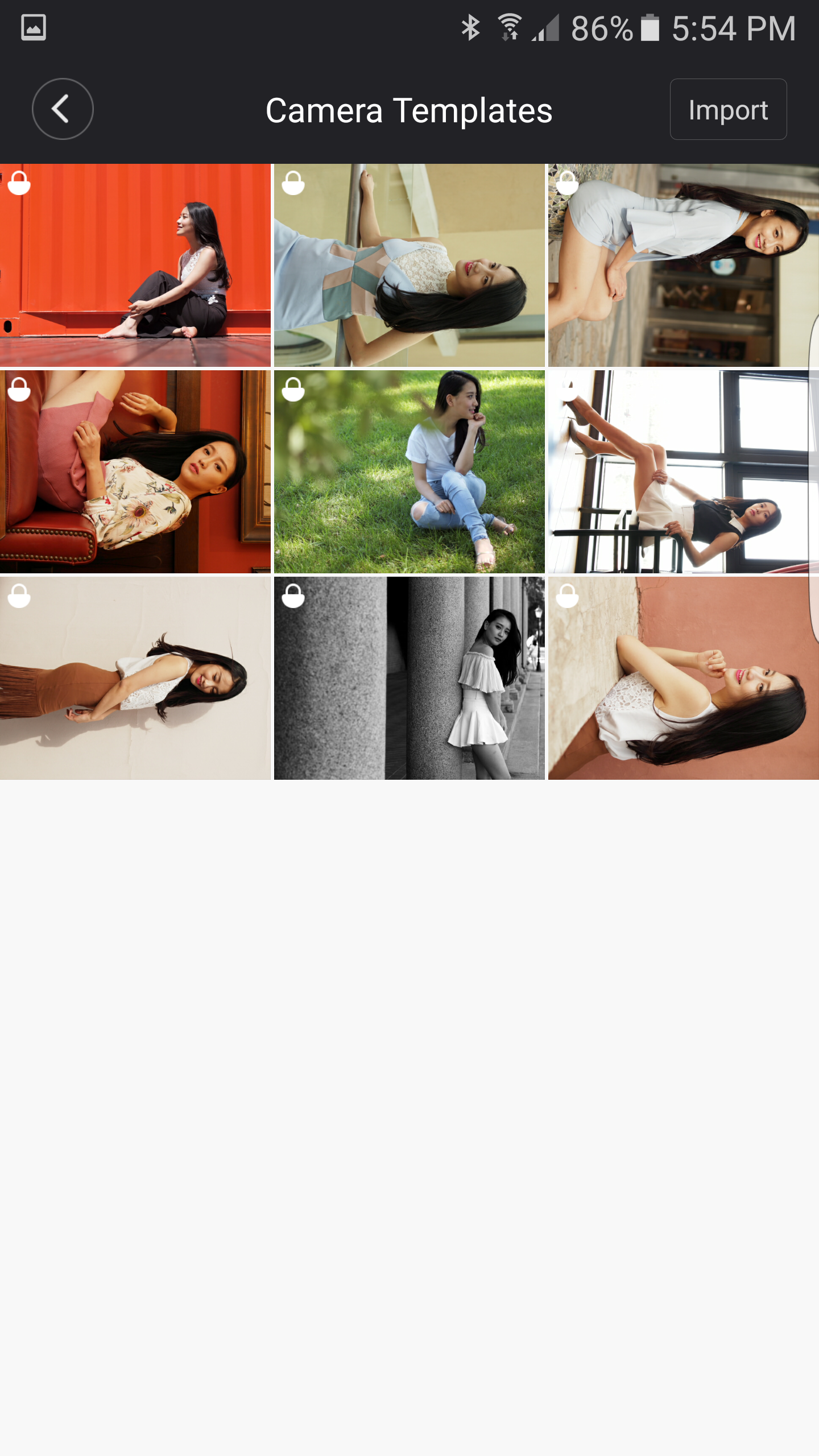Open the orange container wall template
Viewport: 819px width, 1456px height.
tap(135, 265)
